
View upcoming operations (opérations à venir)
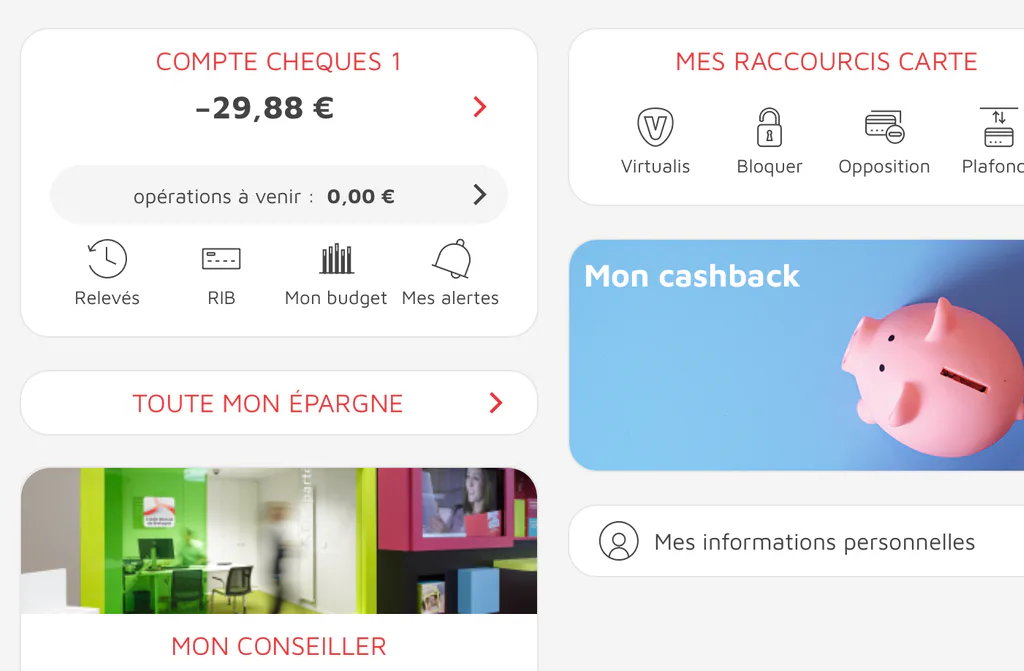tap(279, 195)
